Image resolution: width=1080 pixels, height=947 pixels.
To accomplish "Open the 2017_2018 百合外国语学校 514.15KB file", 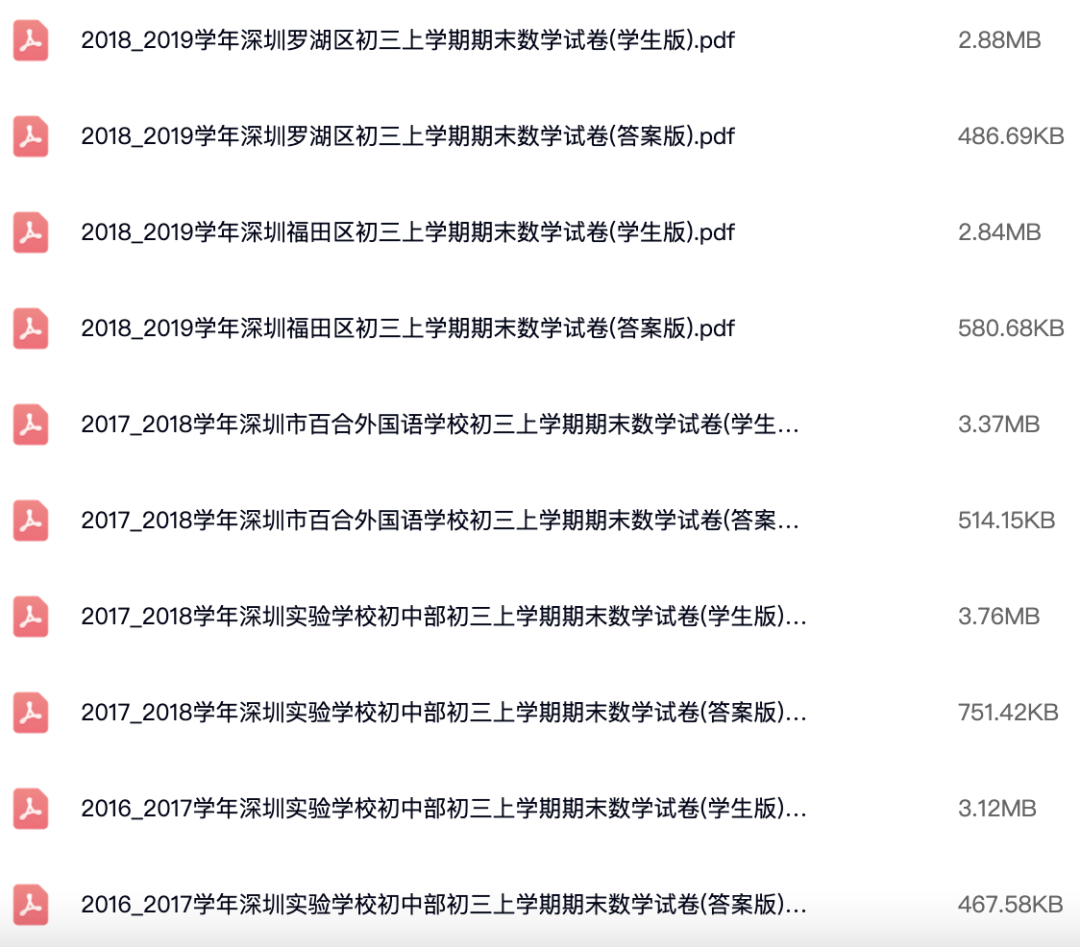I will (440, 521).
